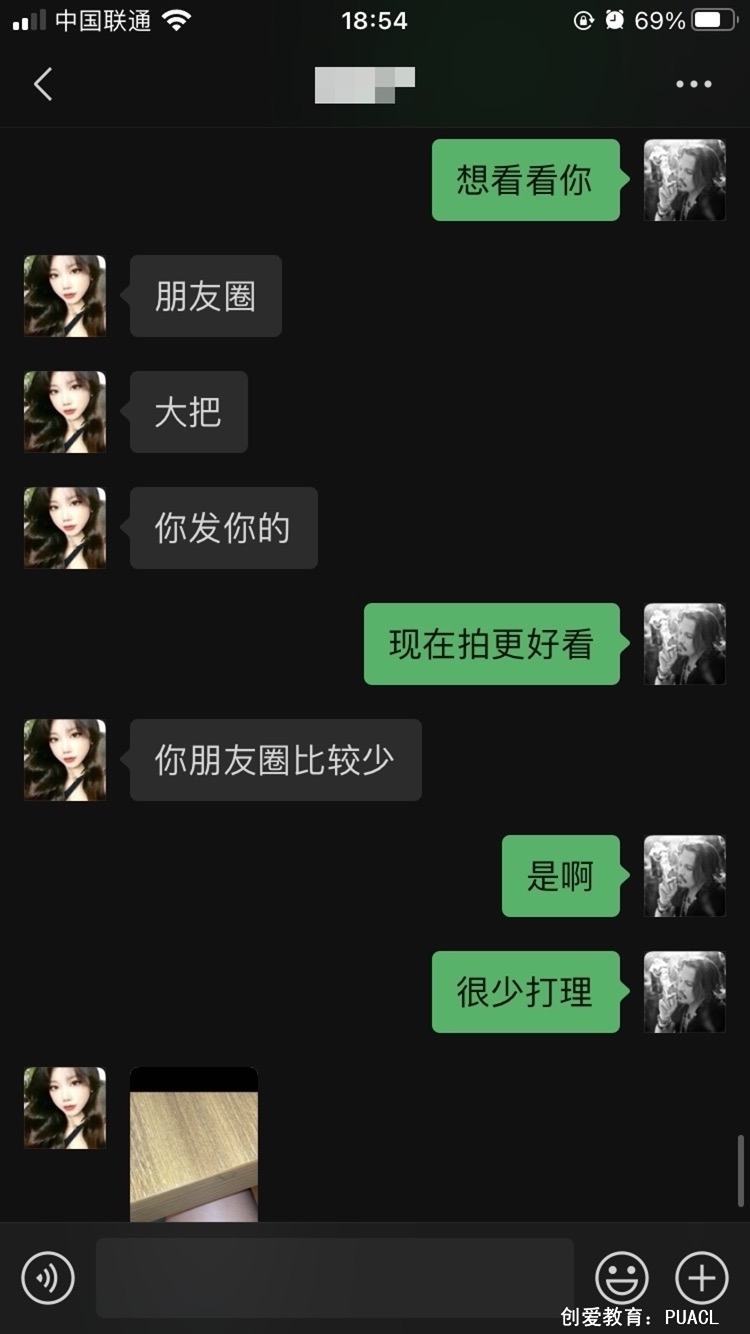Open own avatar beside 想看看你 message
750x1334 pixels.
tap(685, 180)
